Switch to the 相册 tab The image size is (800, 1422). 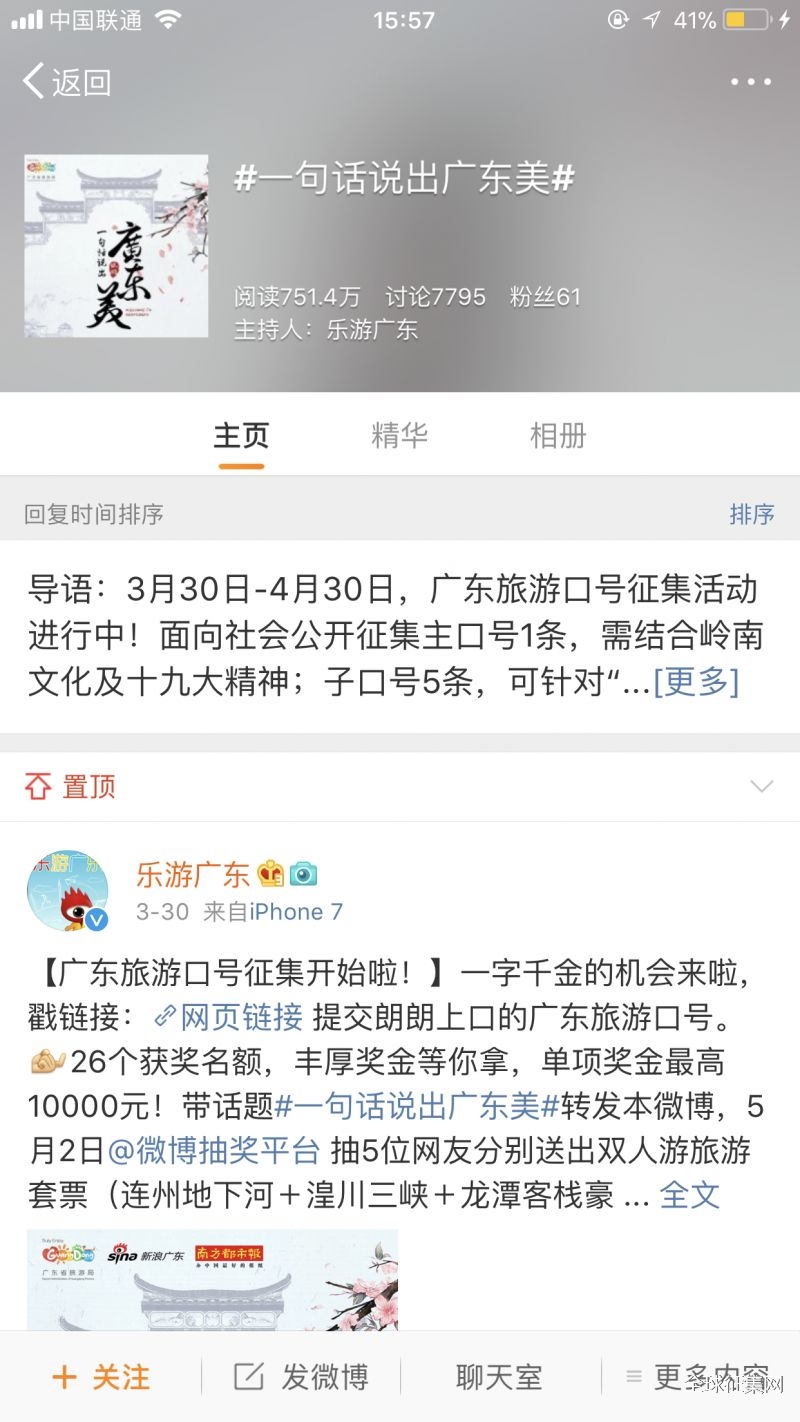point(558,435)
